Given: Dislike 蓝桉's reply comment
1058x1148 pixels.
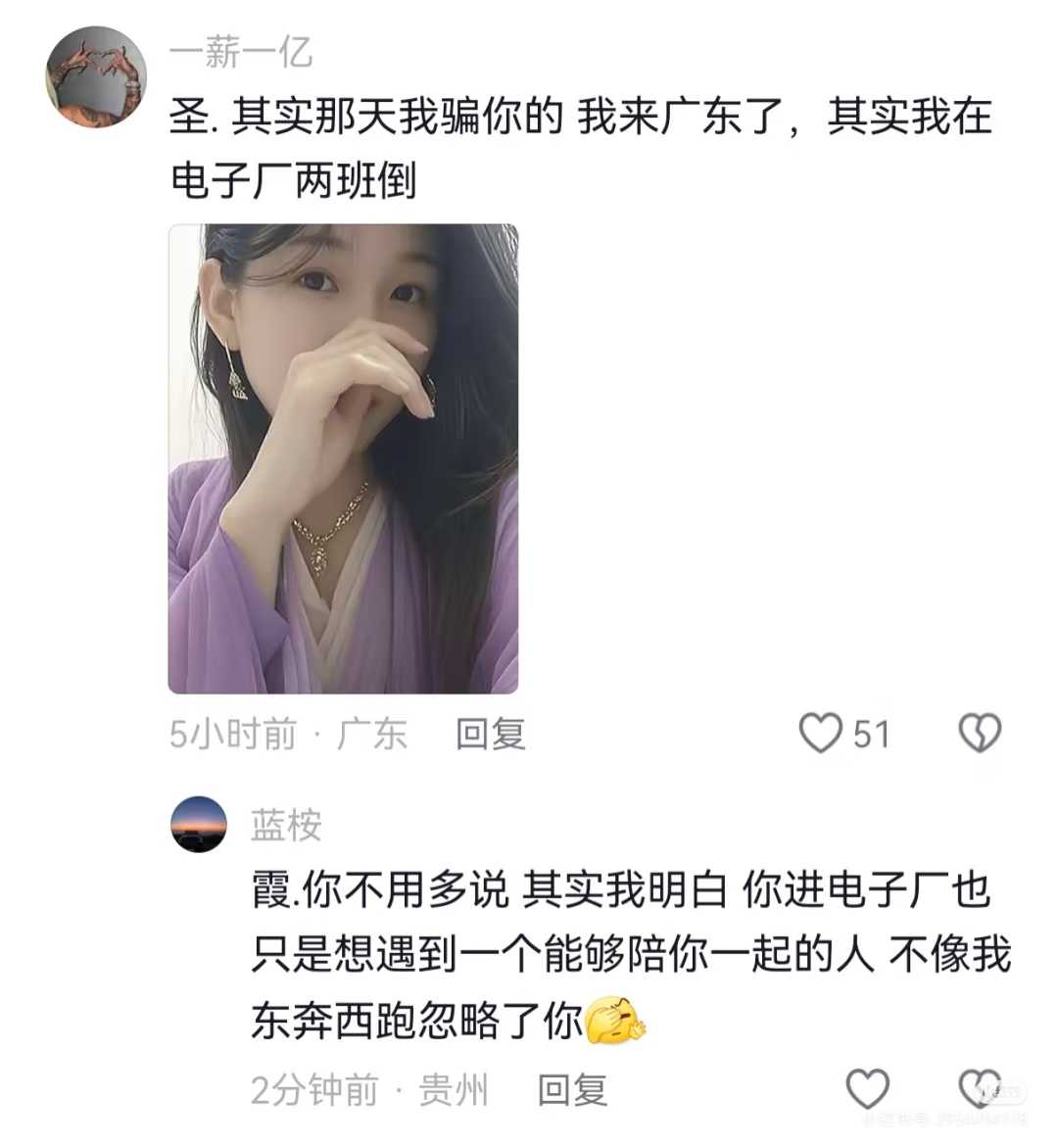Looking at the screenshot, I should click(980, 1088).
